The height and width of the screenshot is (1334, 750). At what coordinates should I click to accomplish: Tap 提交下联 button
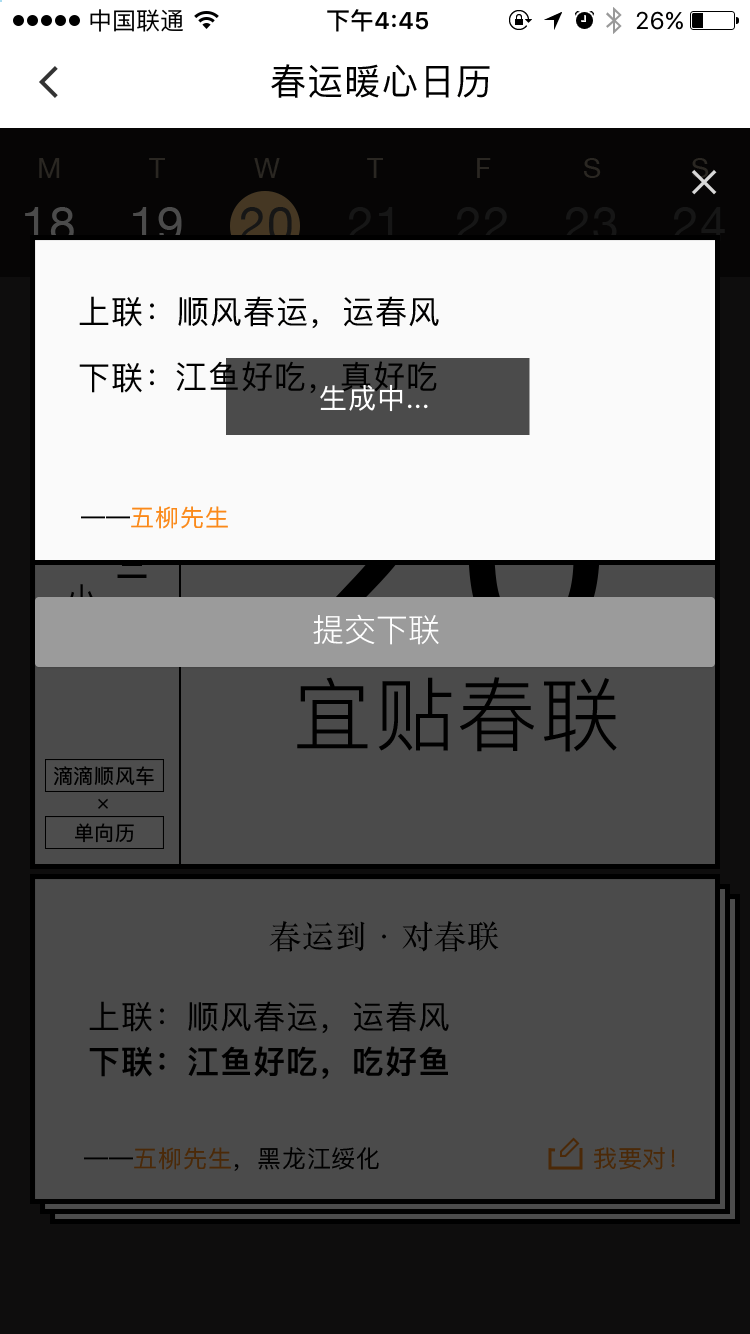(375, 631)
